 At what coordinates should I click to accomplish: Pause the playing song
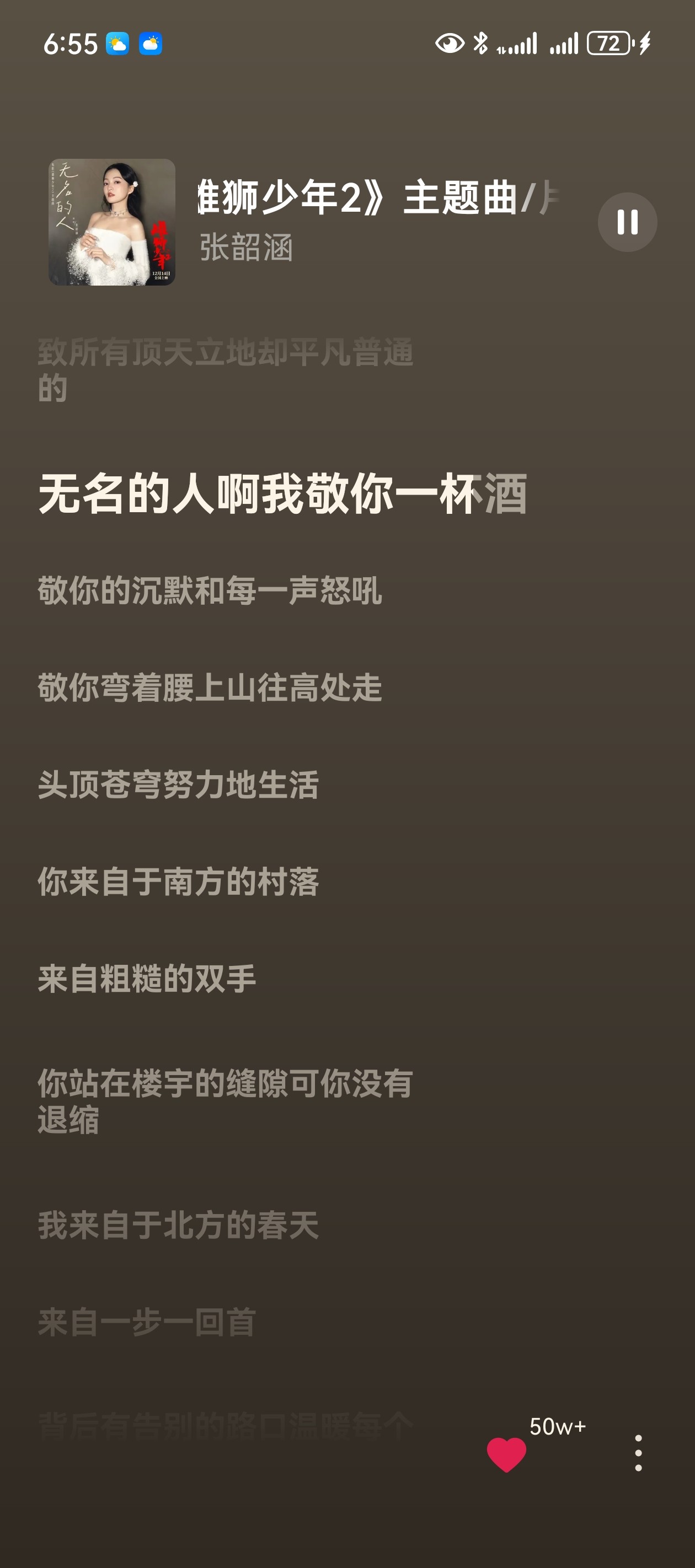tap(627, 222)
